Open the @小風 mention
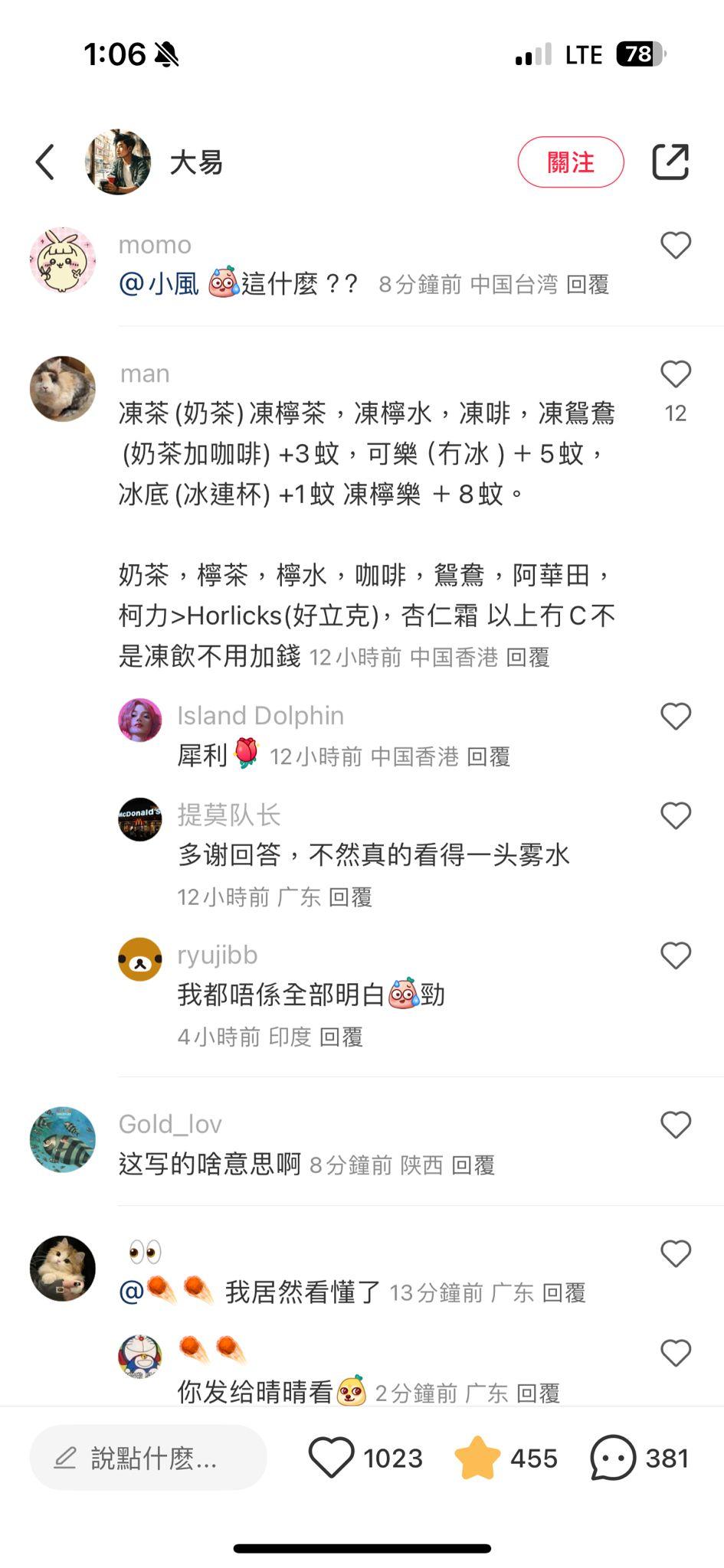Viewport: 724px width, 1568px height. pyautogui.click(x=159, y=284)
